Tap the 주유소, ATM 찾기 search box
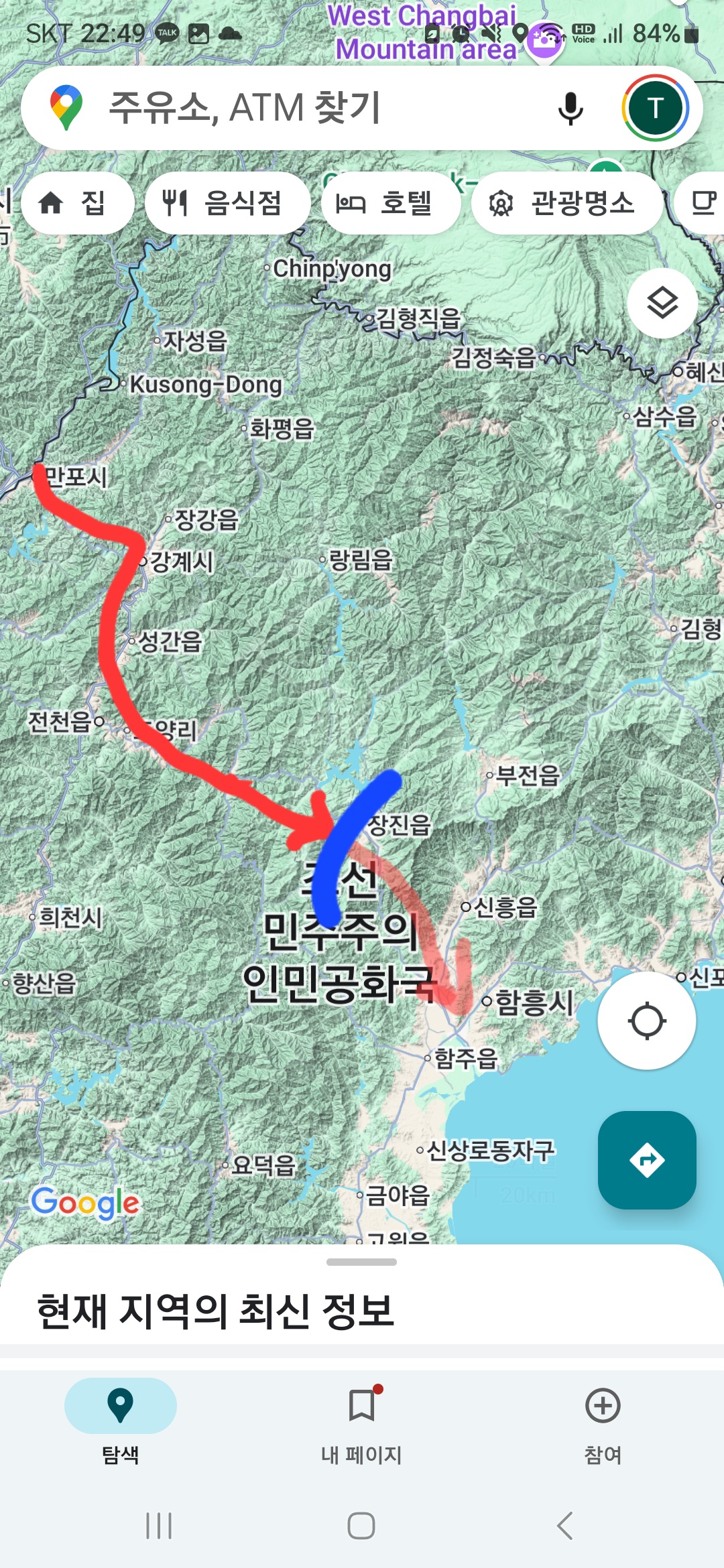Screen dimensions: 724x1568 point(302,107)
